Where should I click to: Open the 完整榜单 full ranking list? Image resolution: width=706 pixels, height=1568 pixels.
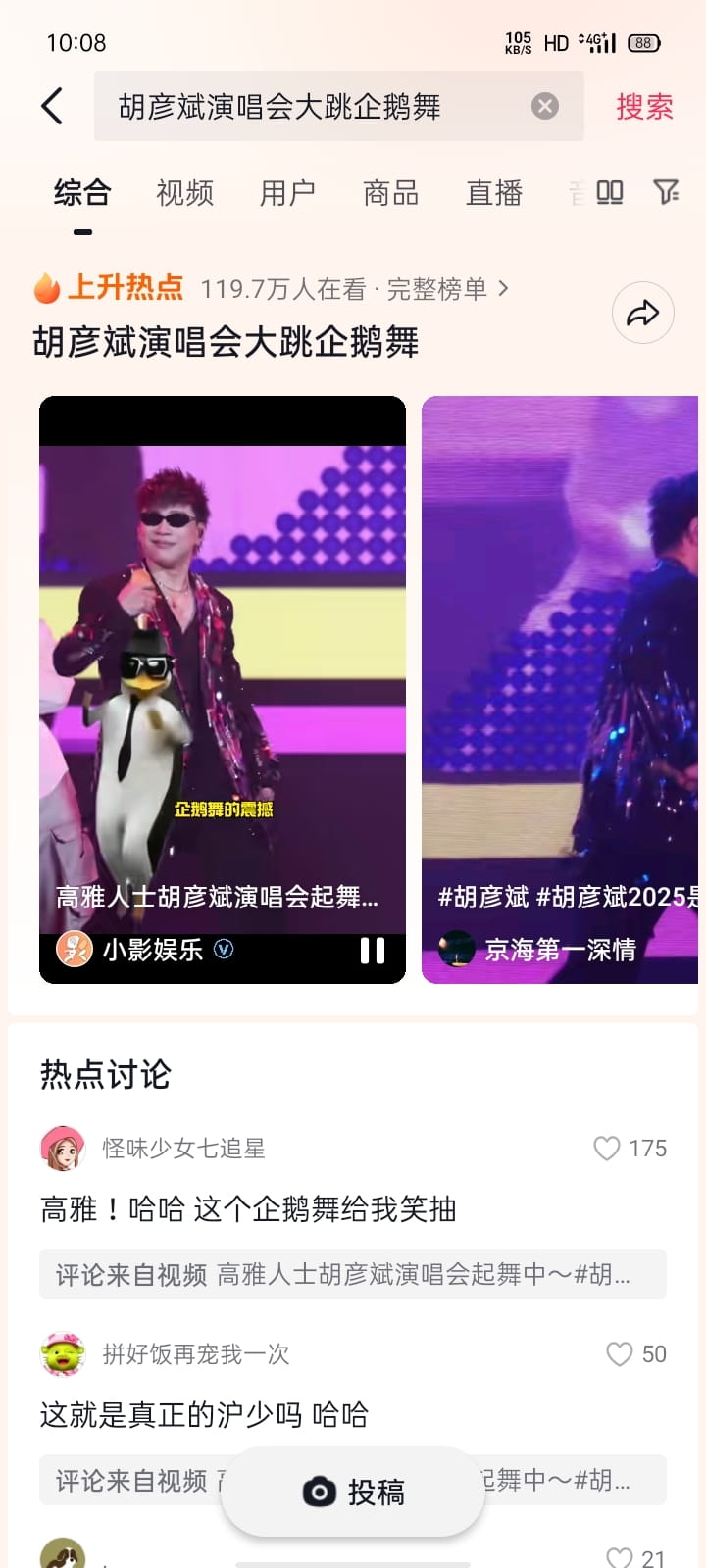coord(447,289)
